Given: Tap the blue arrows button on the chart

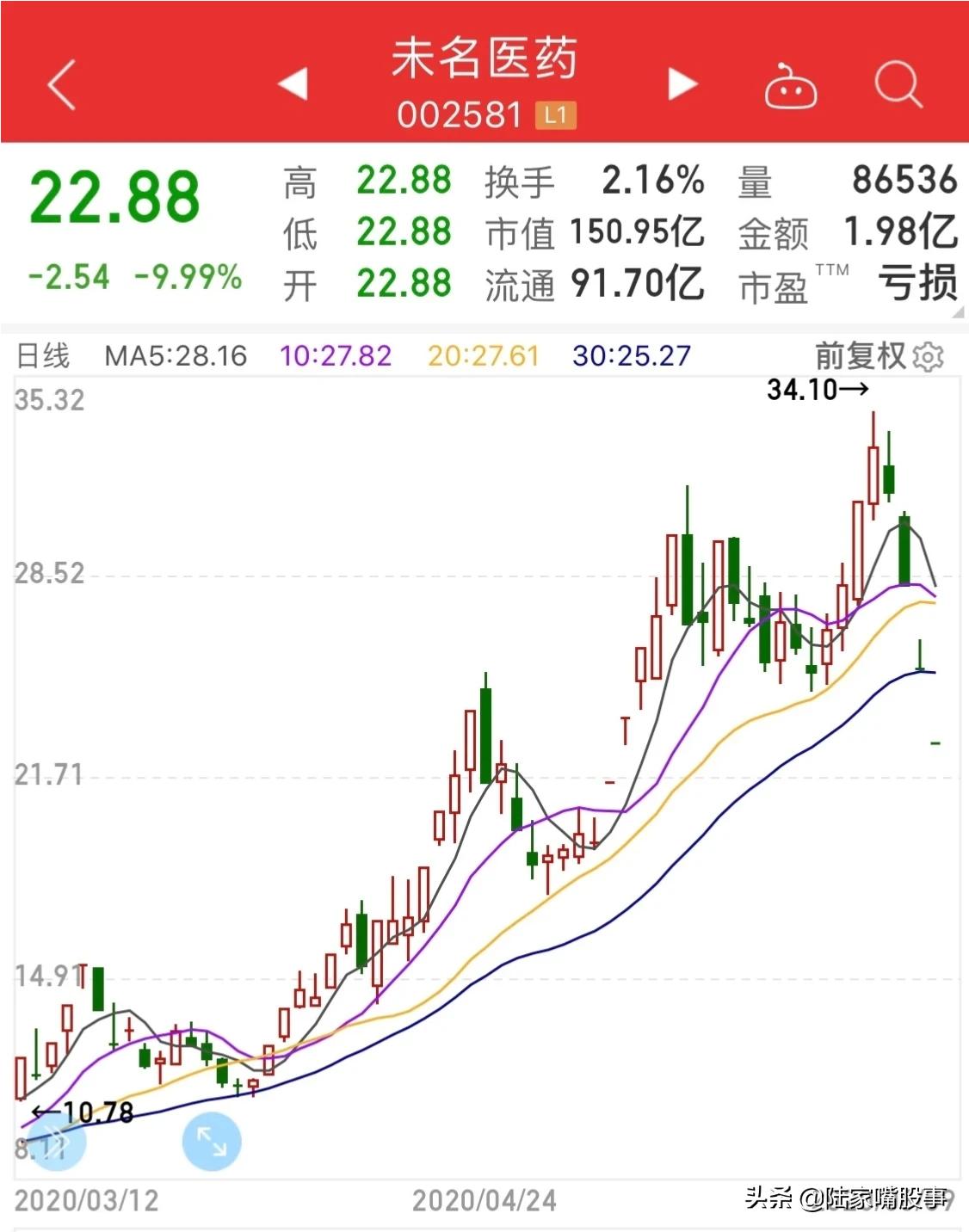Looking at the screenshot, I should (57, 1143).
